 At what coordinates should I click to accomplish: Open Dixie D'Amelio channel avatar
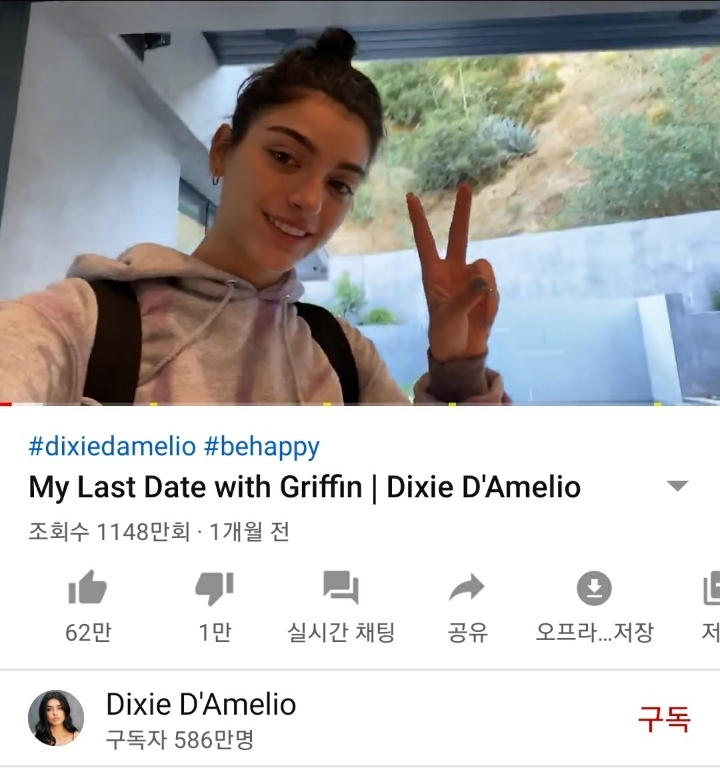(56, 718)
